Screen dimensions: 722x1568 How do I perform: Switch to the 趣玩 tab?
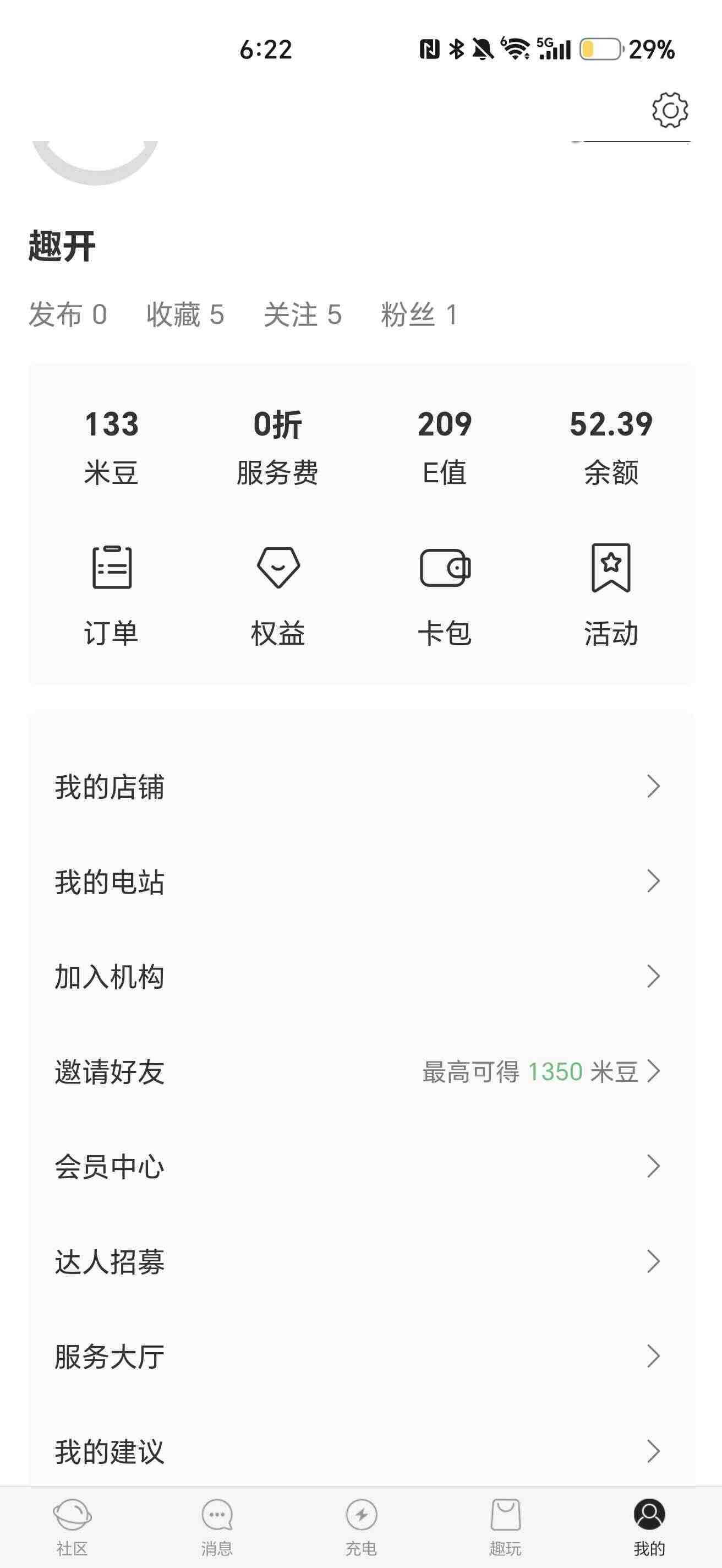point(506,1527)
